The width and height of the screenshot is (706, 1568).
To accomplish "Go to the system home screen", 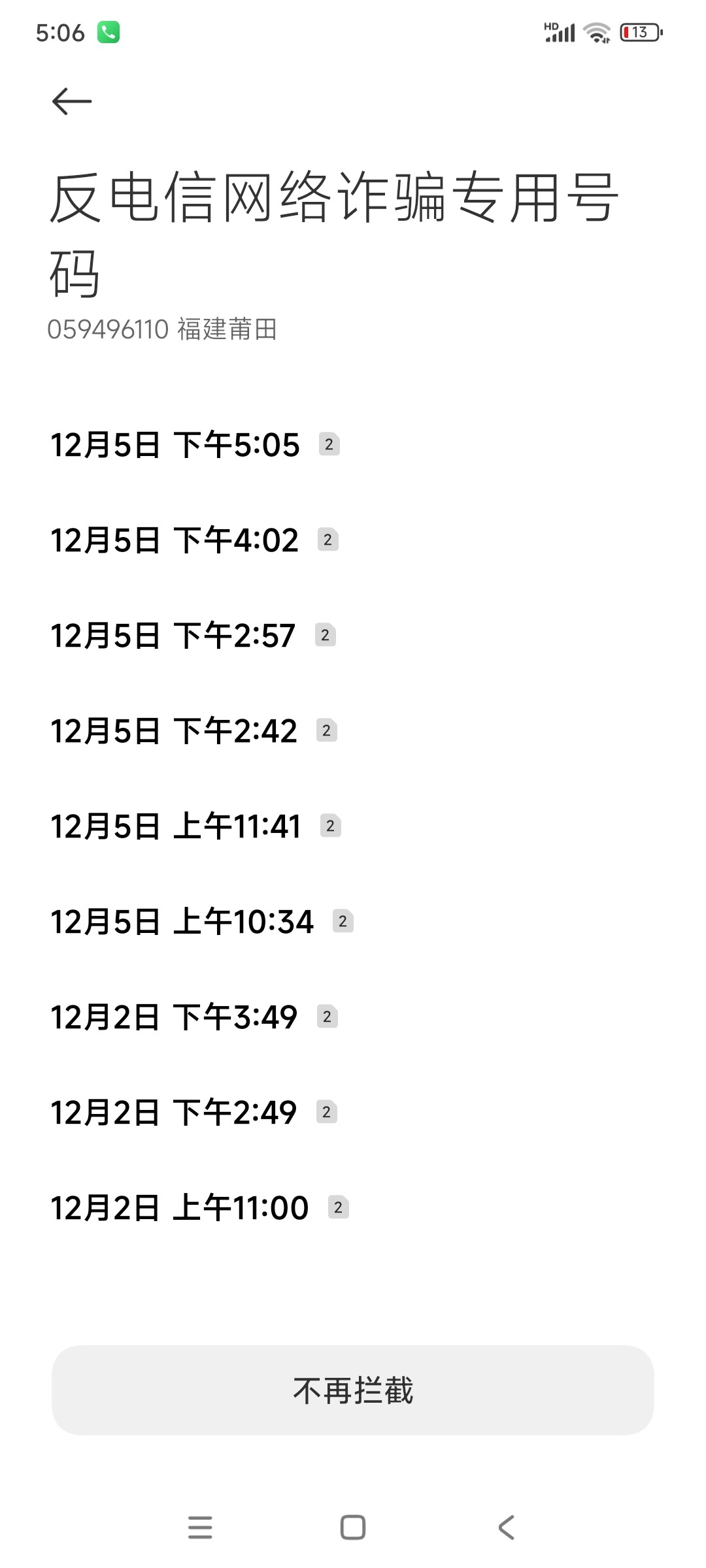I will pyautogui.click(x=353, y=1527).
